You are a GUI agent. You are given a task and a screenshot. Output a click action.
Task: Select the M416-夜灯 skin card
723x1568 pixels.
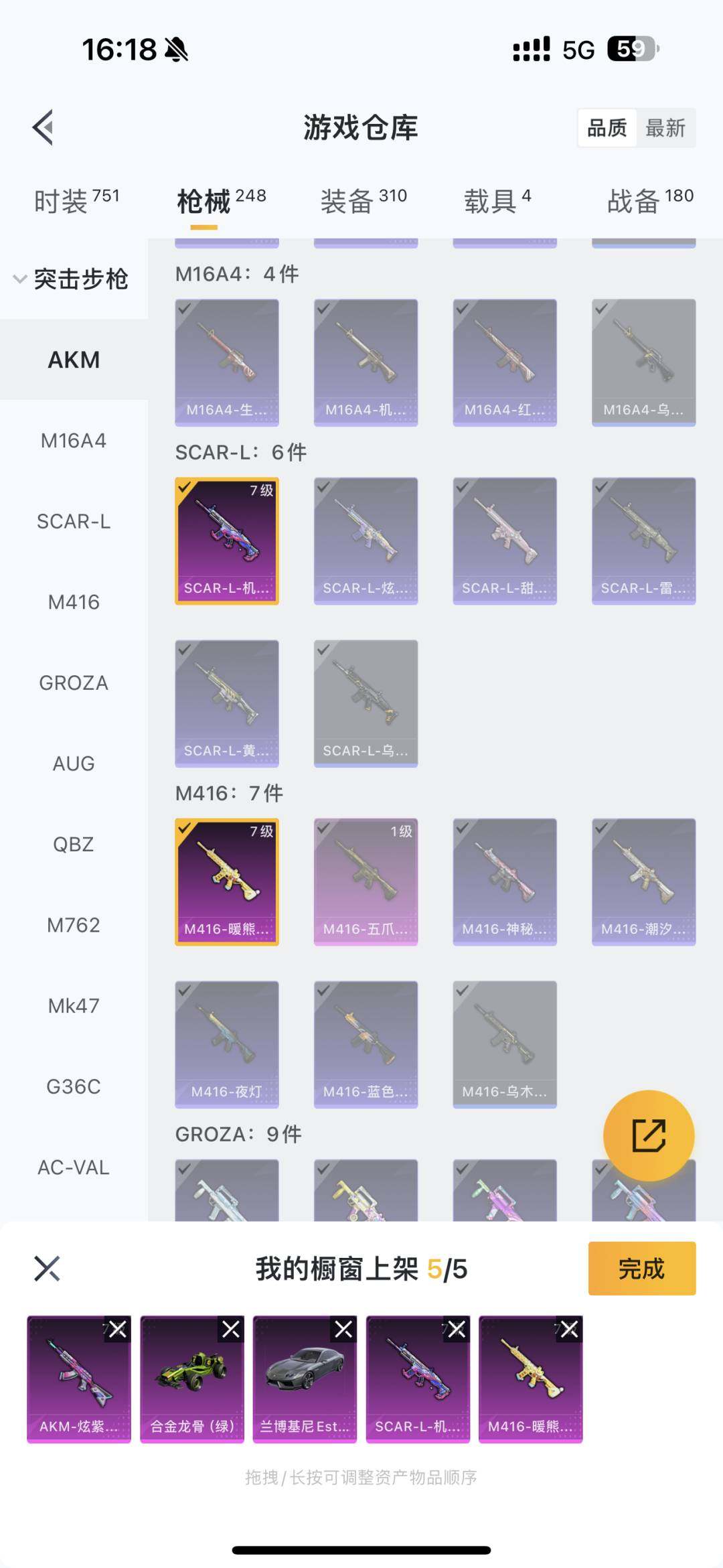(x=227, y=1044)
